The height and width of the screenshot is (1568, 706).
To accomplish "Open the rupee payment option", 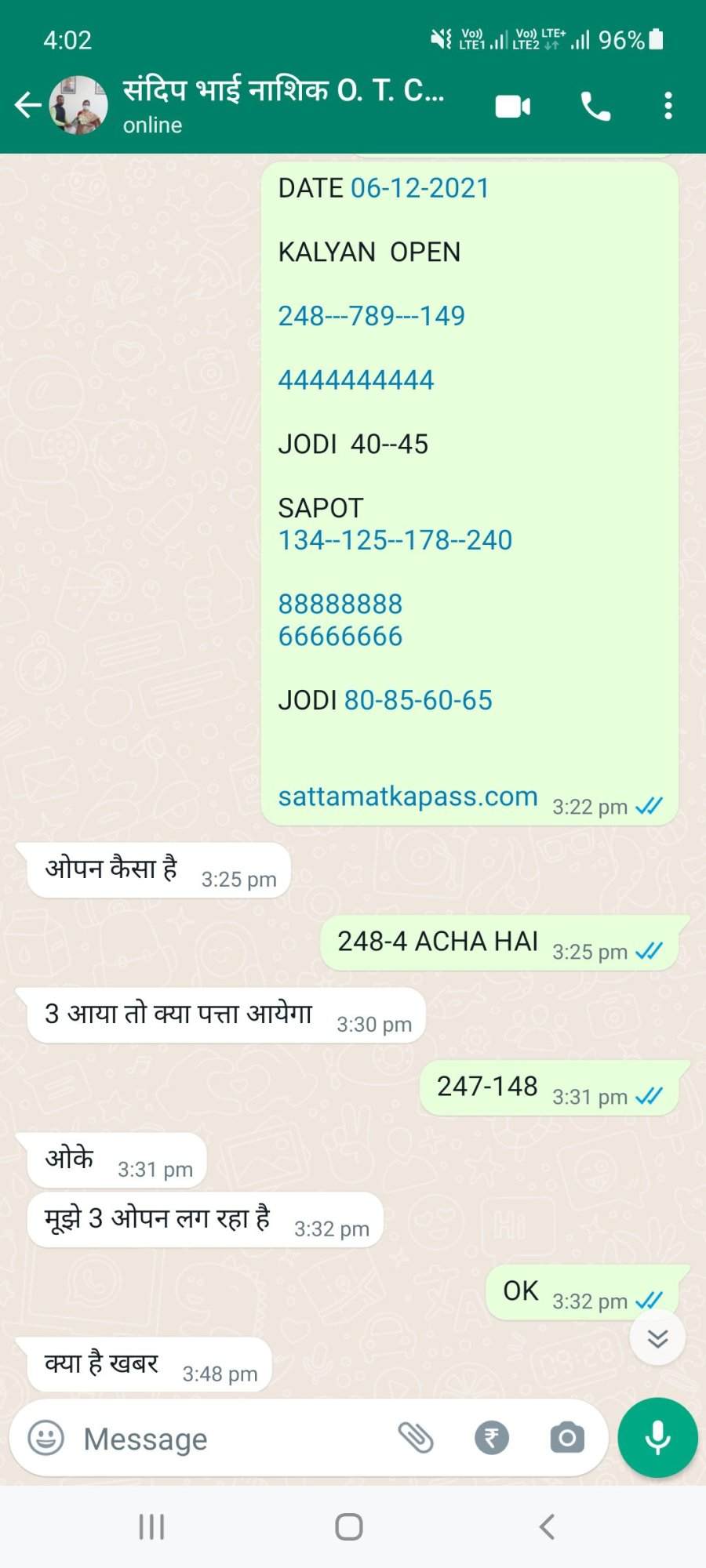I will coord(492,1438).
